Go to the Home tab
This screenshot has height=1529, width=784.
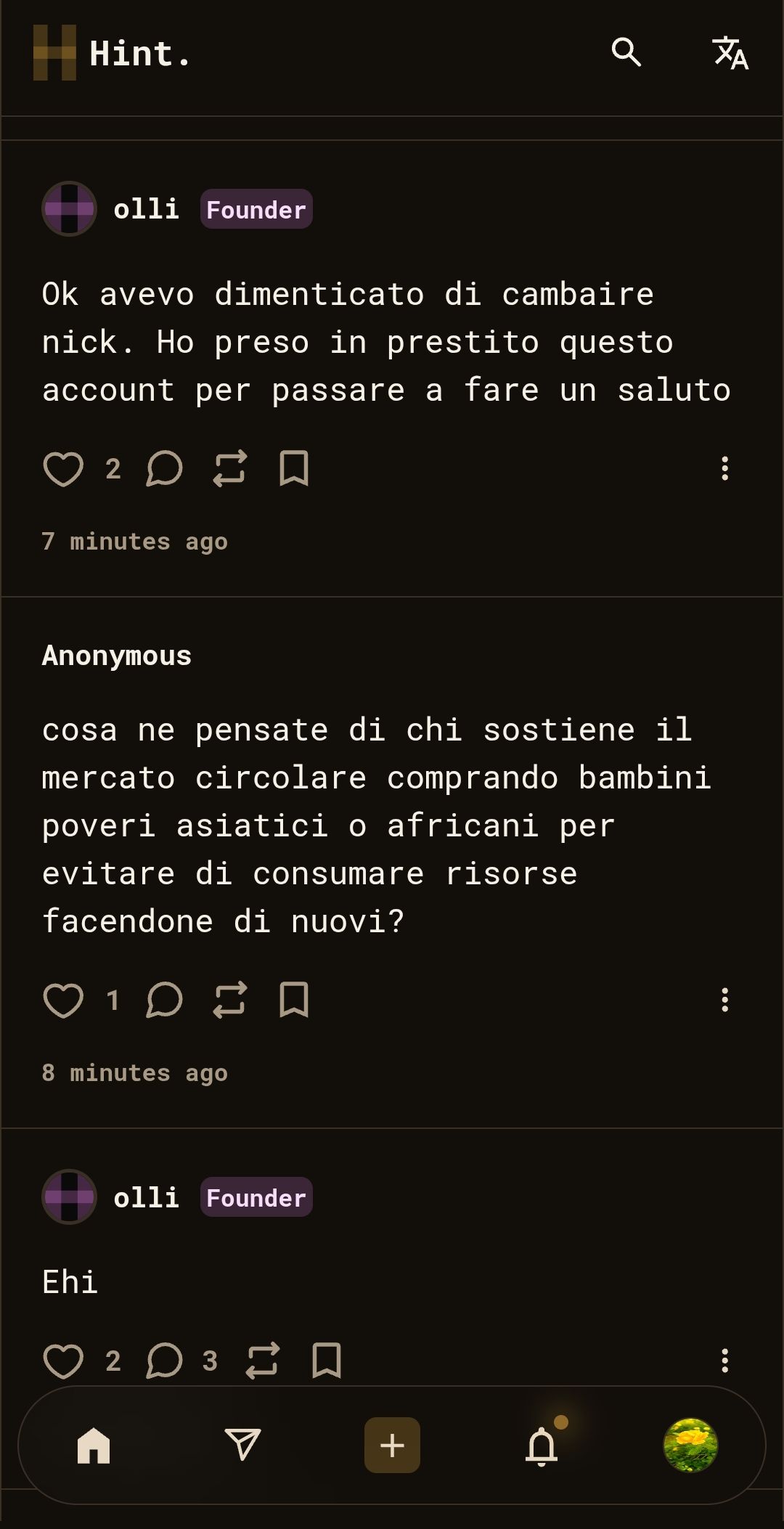click(x=94, y=1445)
